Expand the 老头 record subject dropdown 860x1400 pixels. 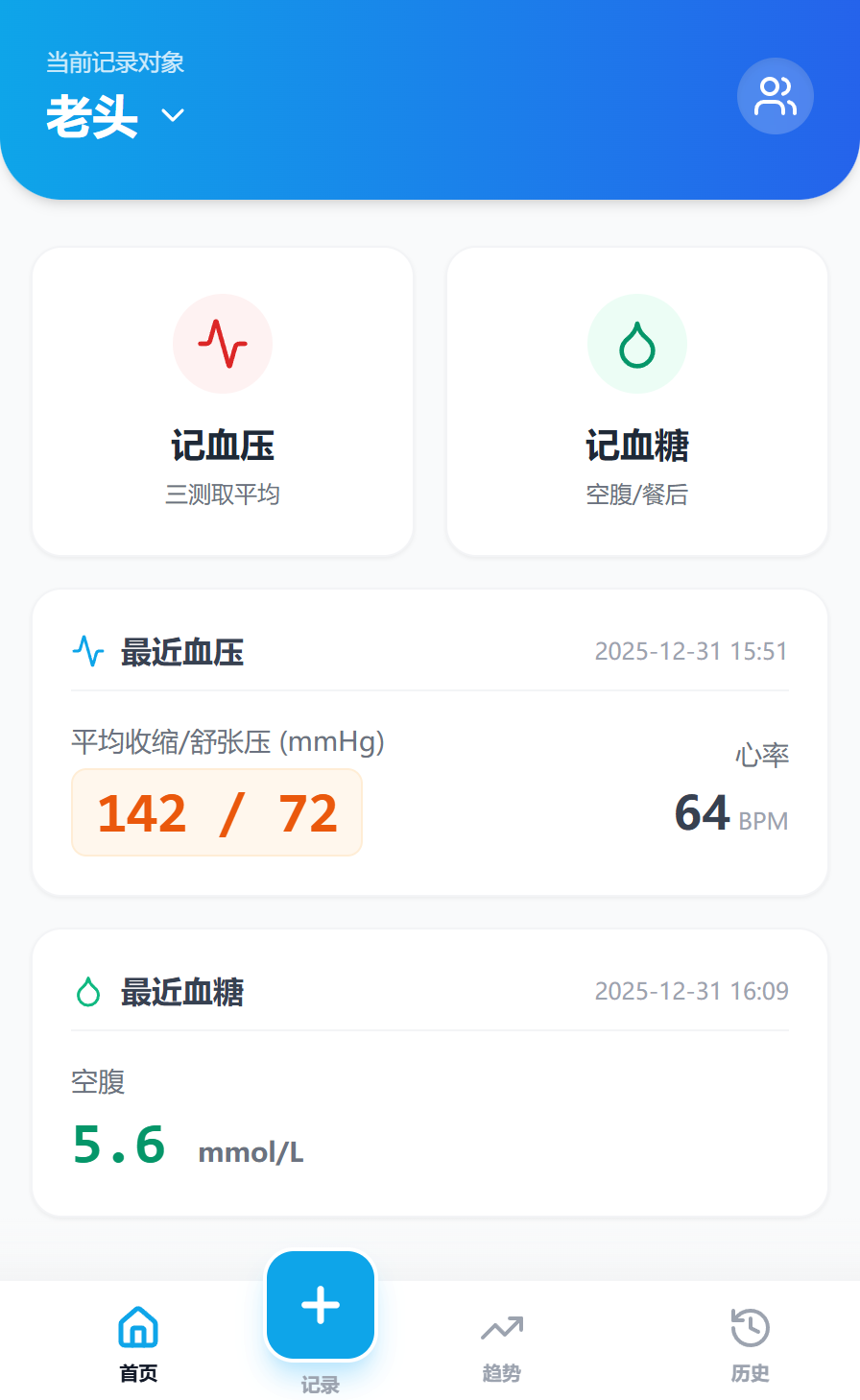coord(116,116)
